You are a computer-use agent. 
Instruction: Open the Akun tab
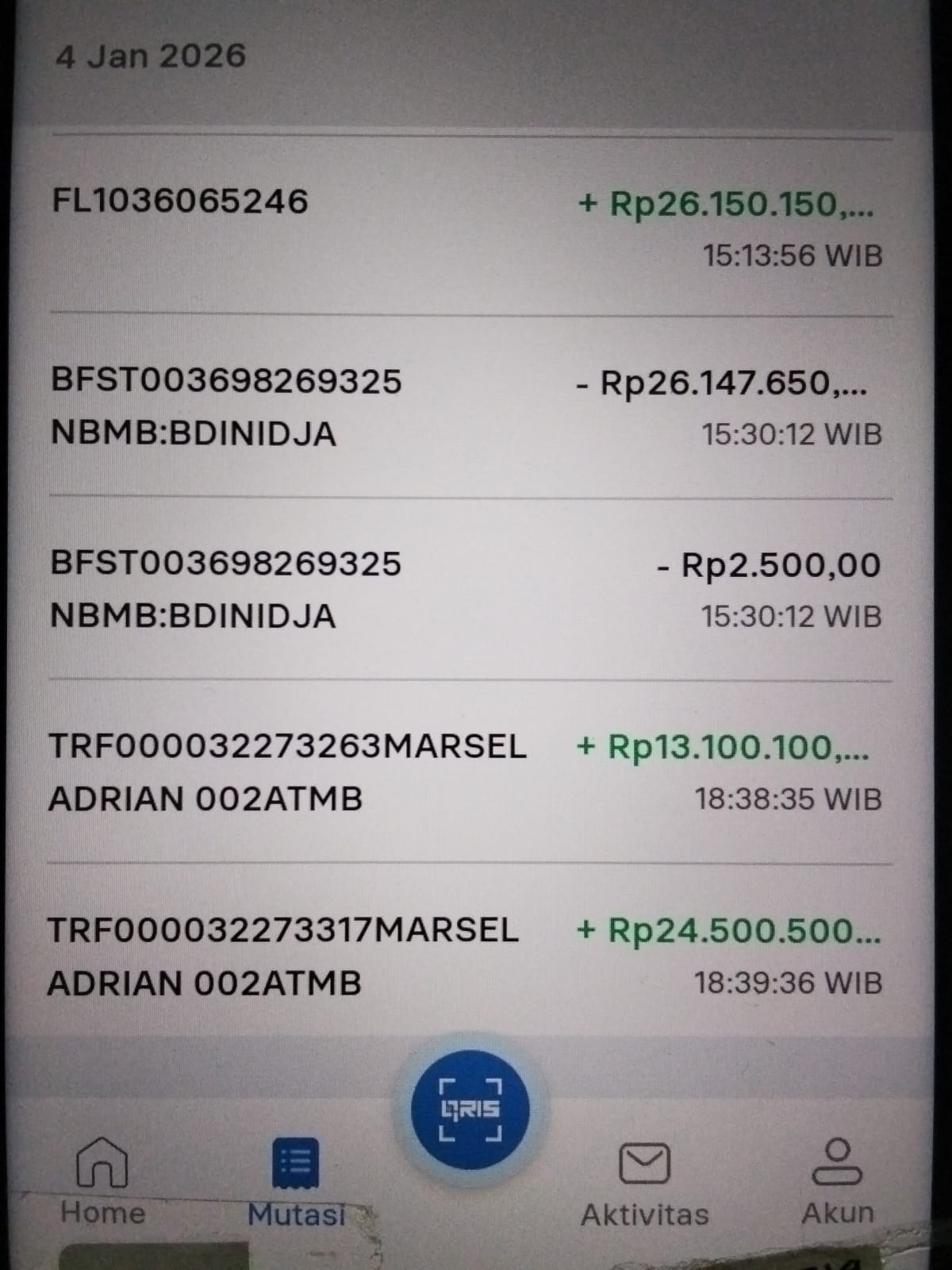(x=837, y=1180)
